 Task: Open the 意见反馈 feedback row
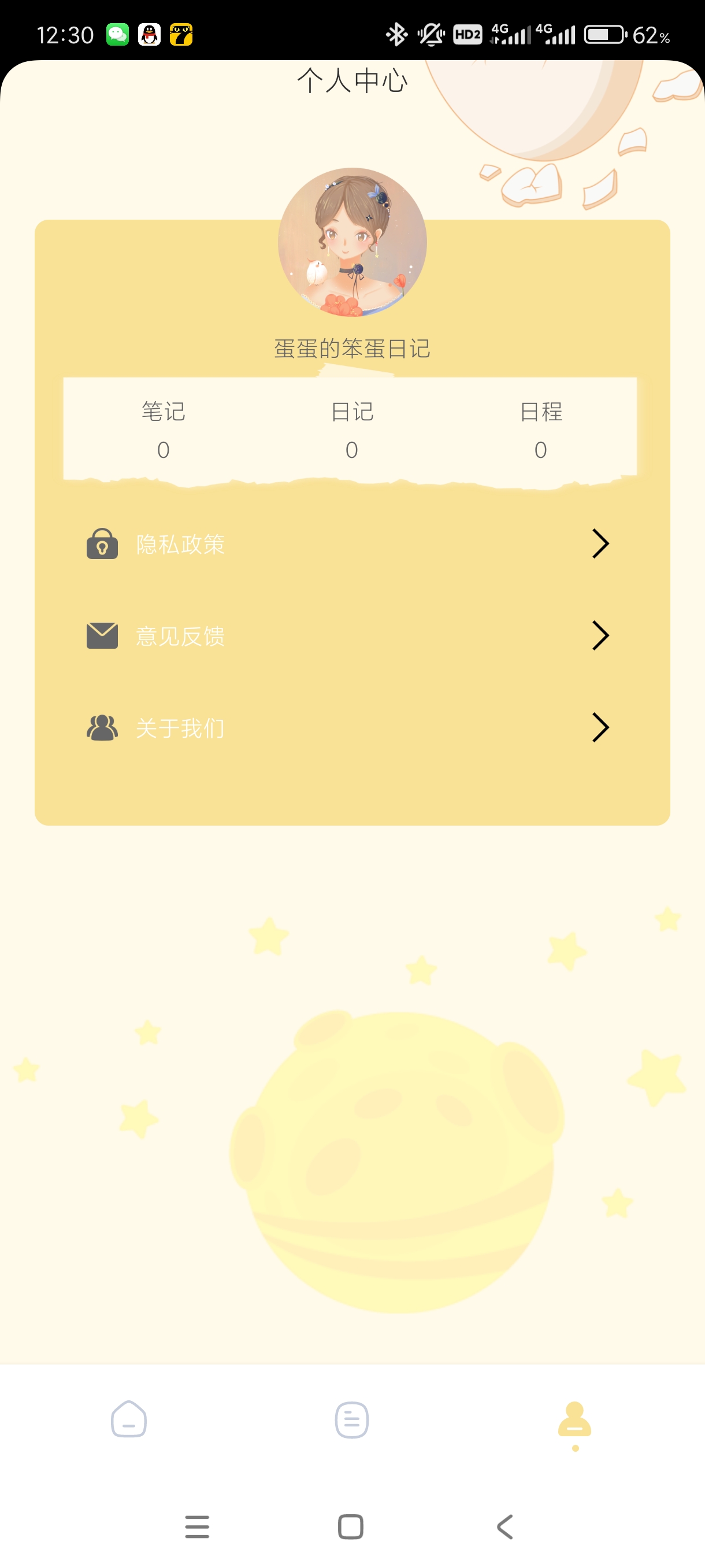point(351,635)
